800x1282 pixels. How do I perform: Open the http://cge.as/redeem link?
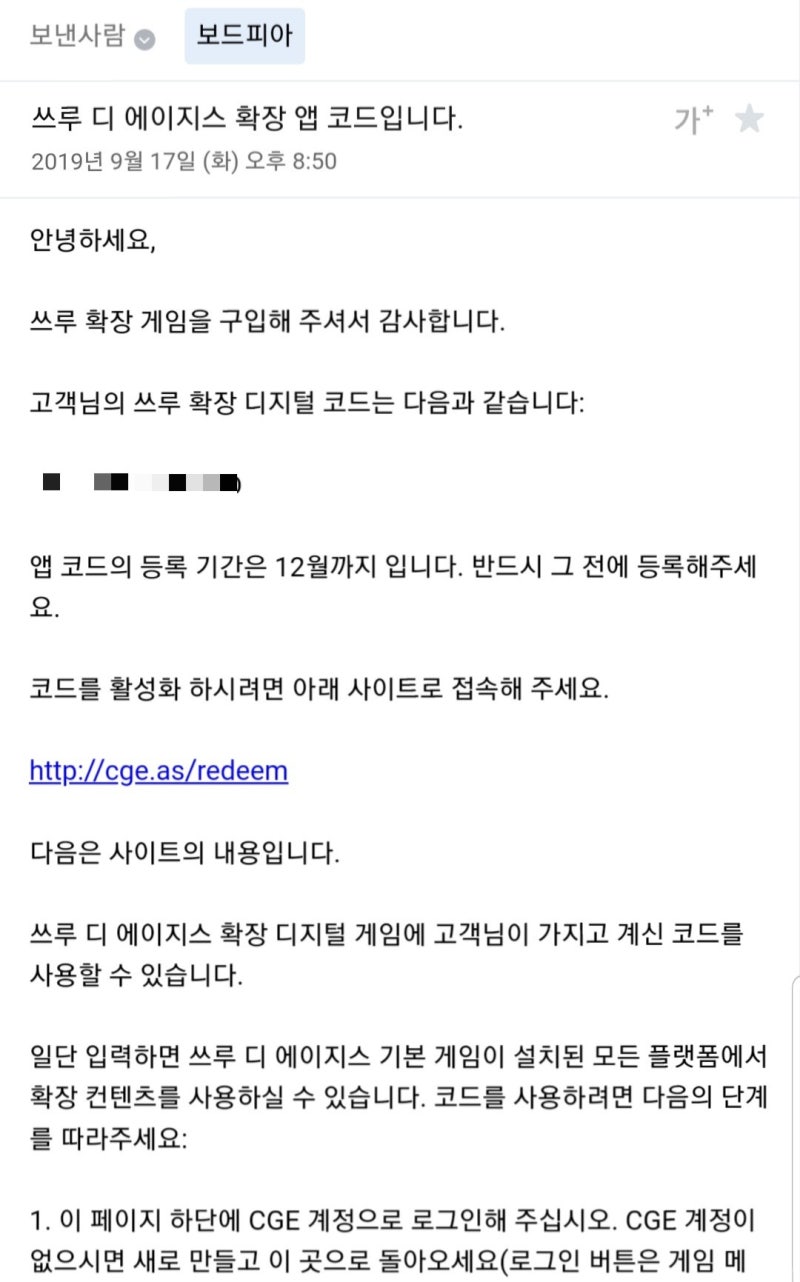point(159,771)
